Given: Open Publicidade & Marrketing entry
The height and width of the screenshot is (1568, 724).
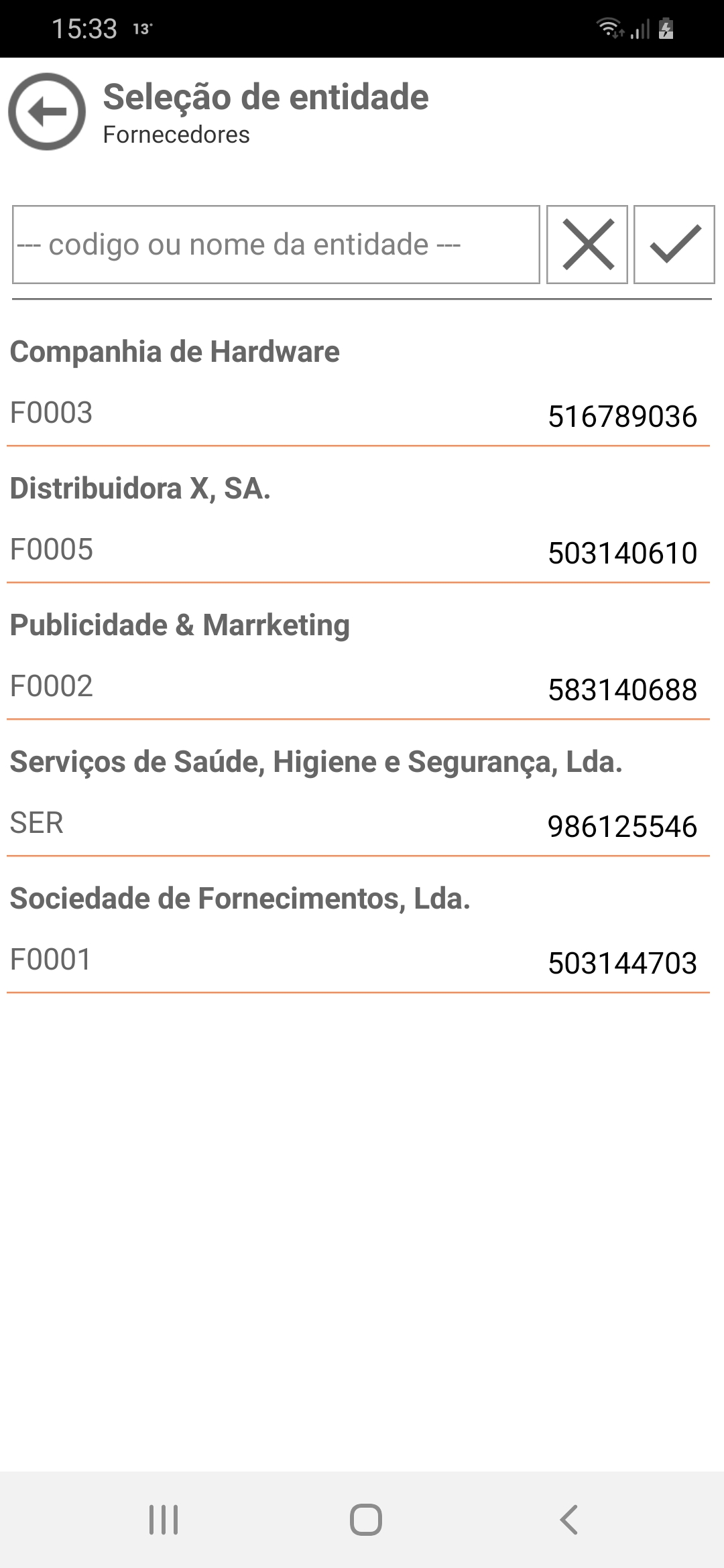Looking at the screenshot, I should (359, 655).
